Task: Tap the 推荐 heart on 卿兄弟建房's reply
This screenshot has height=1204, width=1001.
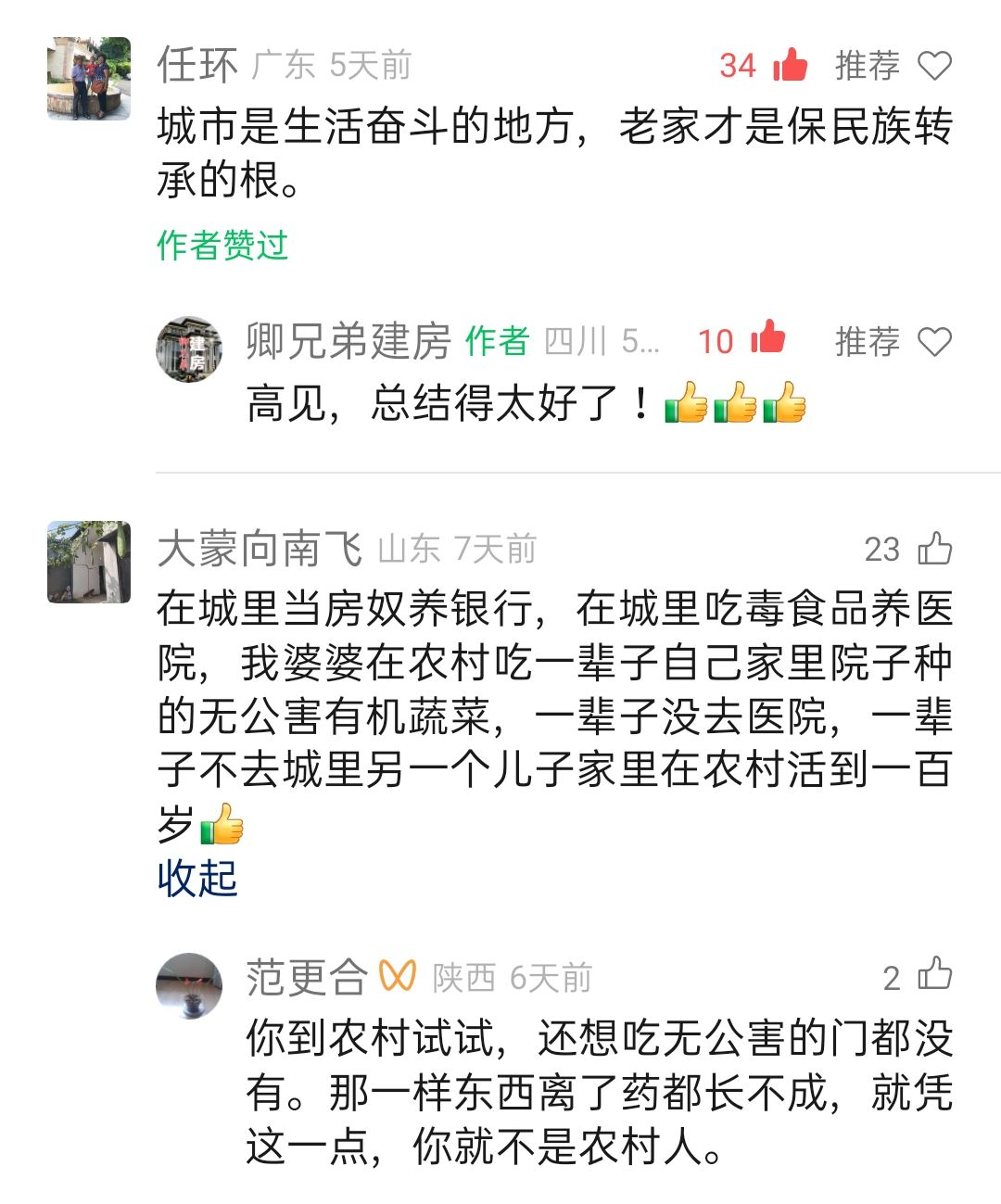Action: (934, 342)
